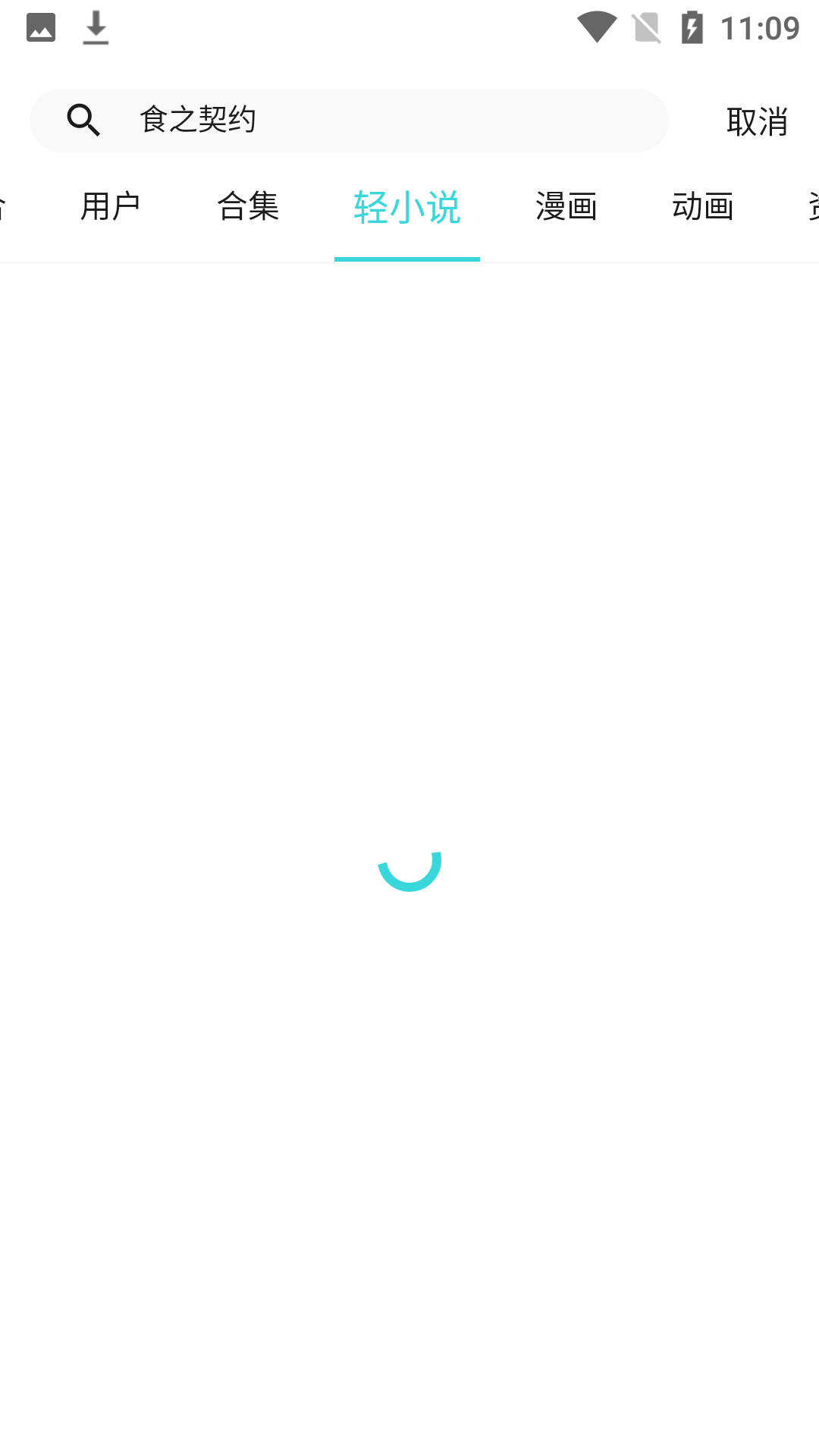Tap the magnifier search icon

point(83,121)
